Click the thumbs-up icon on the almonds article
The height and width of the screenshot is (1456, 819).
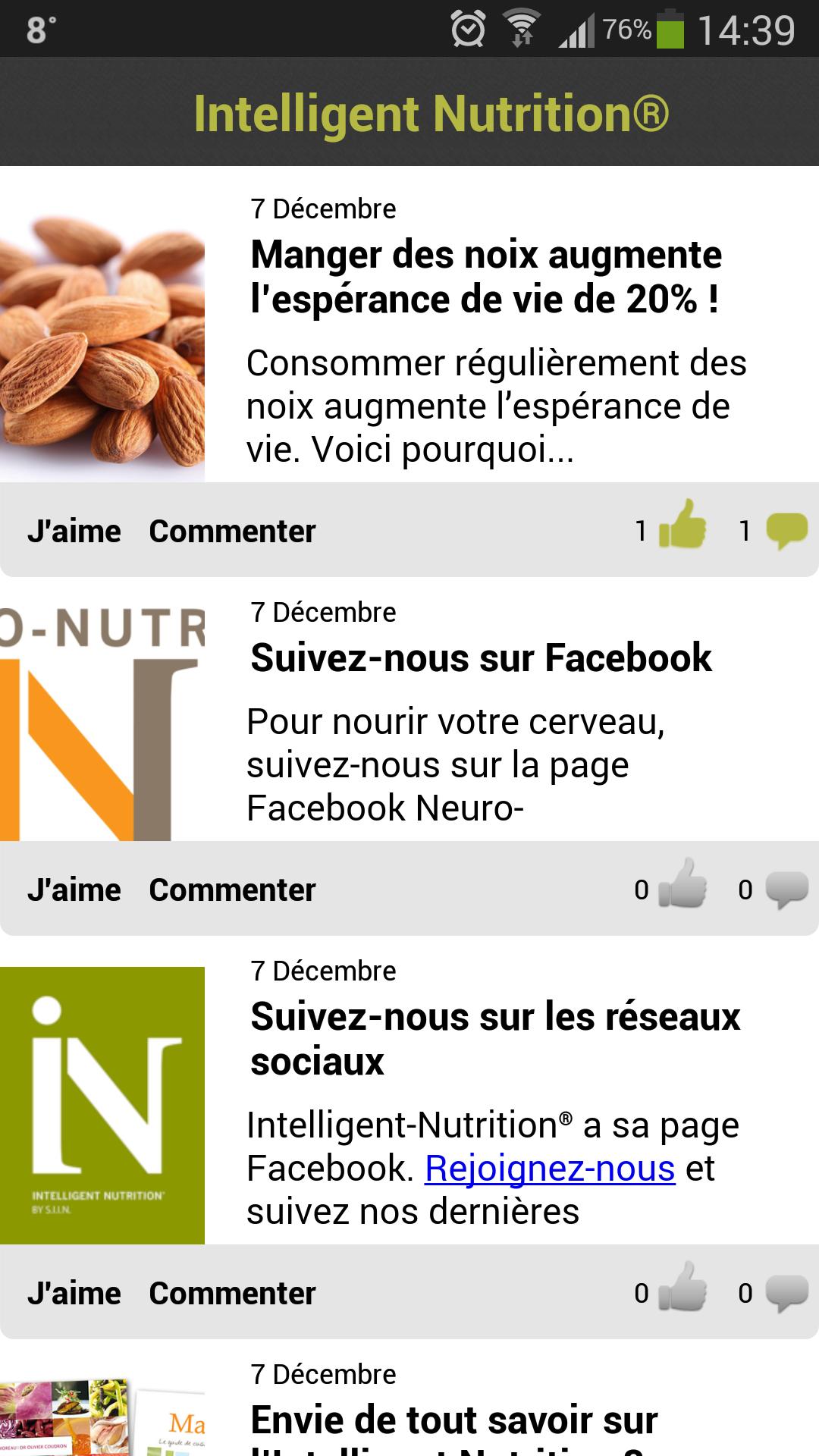(x=680, y=531)
